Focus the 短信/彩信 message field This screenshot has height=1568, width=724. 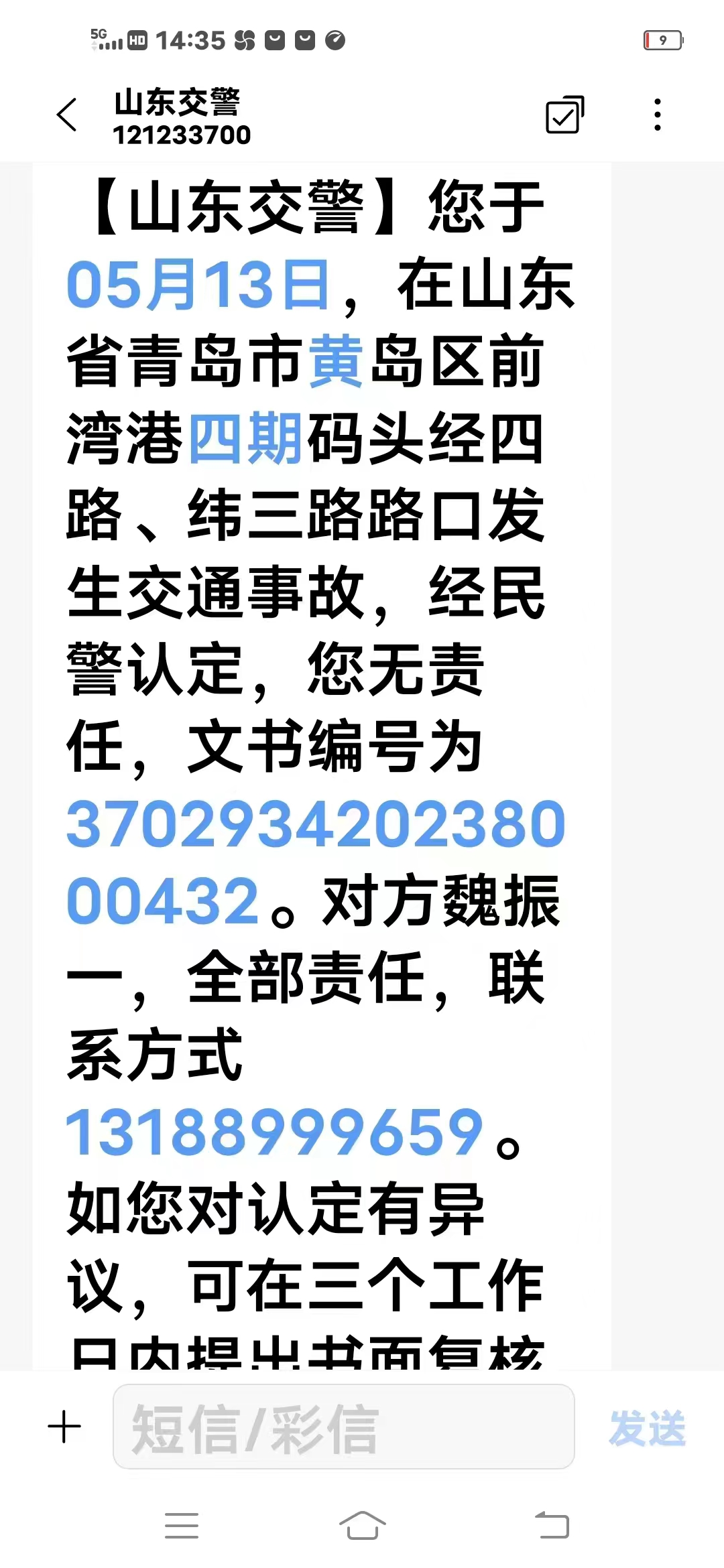pos(343,1428)
